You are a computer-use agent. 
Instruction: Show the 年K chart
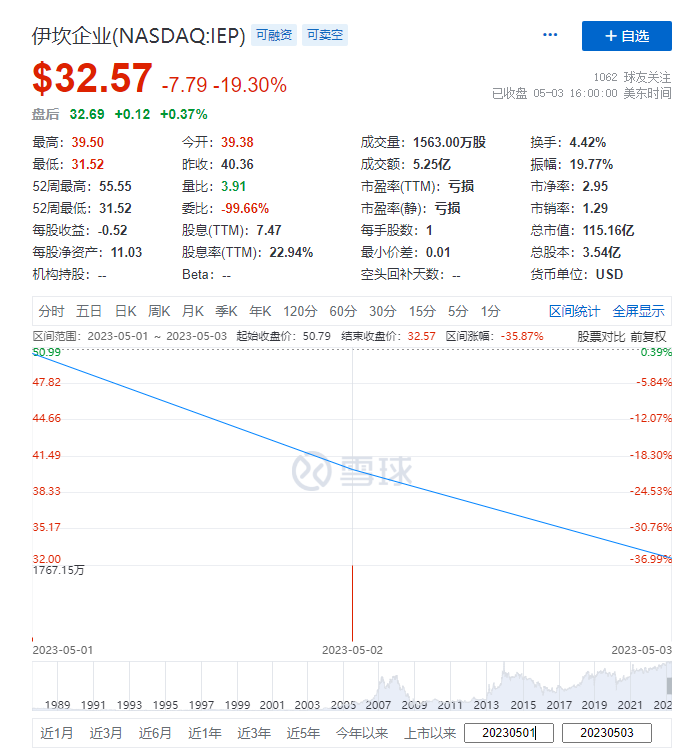click(x=260, y=311)
